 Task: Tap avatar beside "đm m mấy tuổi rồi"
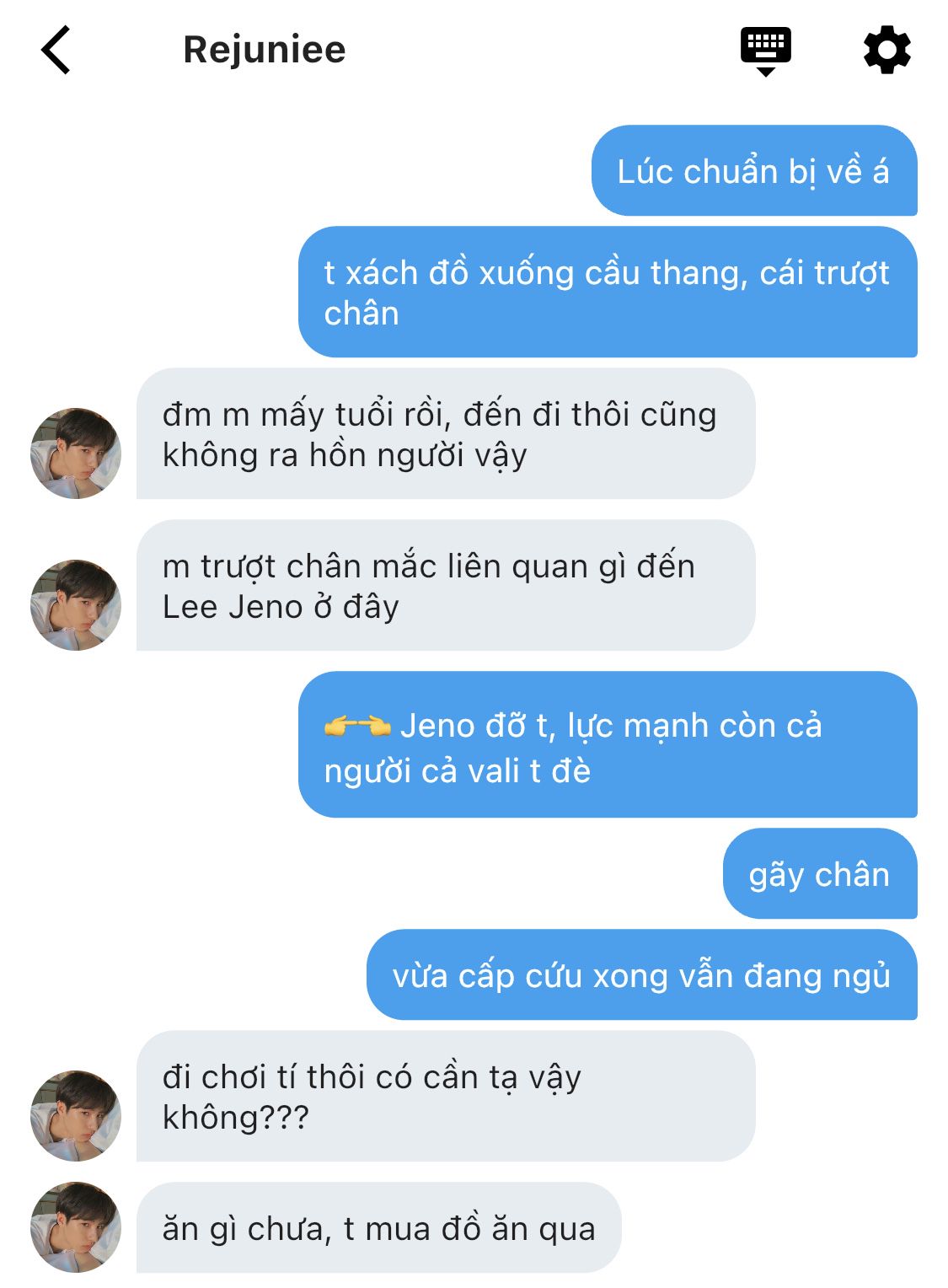[x=76, y=453]
